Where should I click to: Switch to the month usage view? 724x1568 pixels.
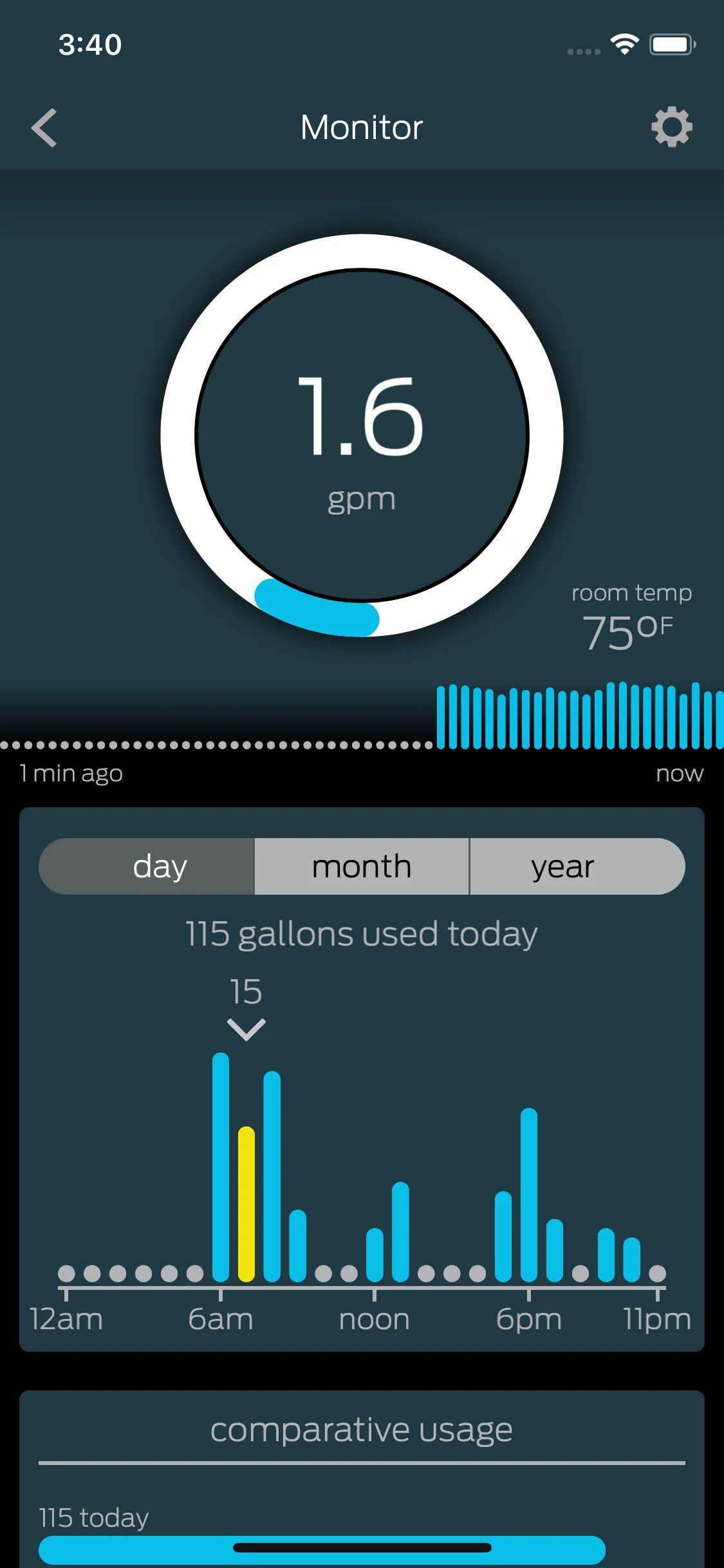pos(362,866)
